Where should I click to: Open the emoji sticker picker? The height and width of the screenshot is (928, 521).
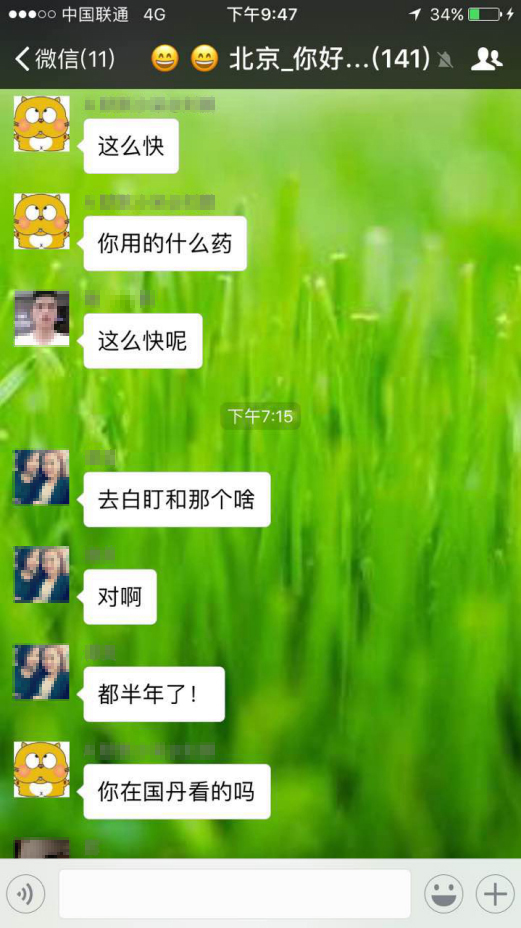coord(443,893)
